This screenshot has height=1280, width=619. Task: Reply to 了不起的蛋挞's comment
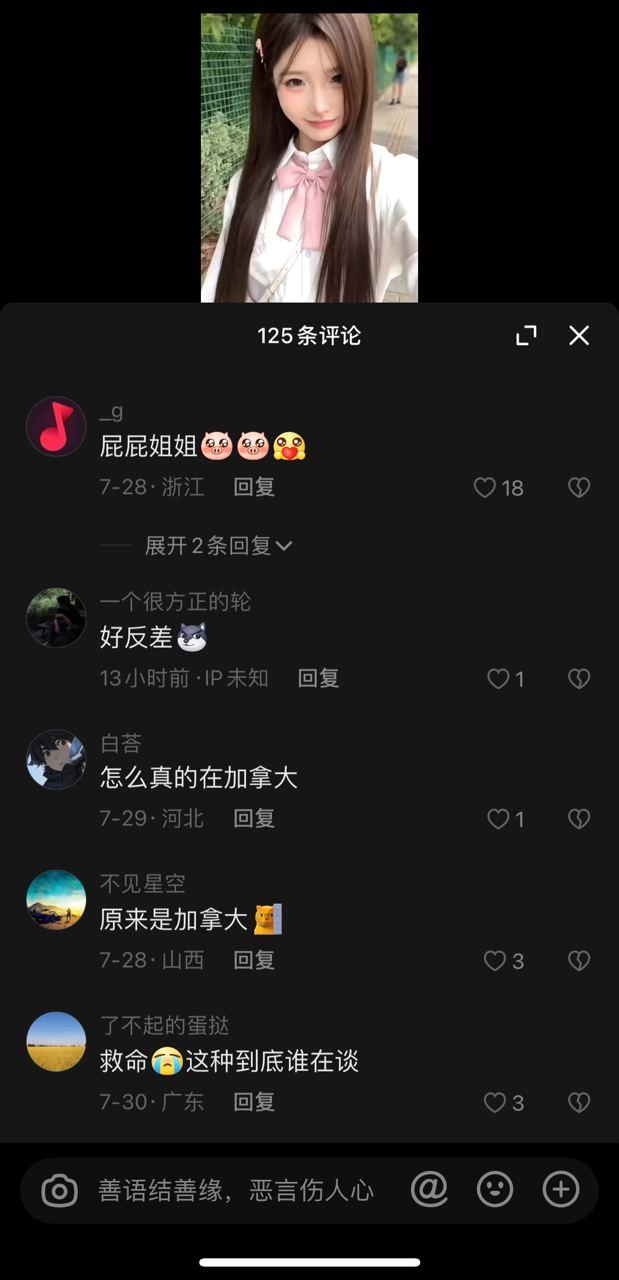point(254,1102)
